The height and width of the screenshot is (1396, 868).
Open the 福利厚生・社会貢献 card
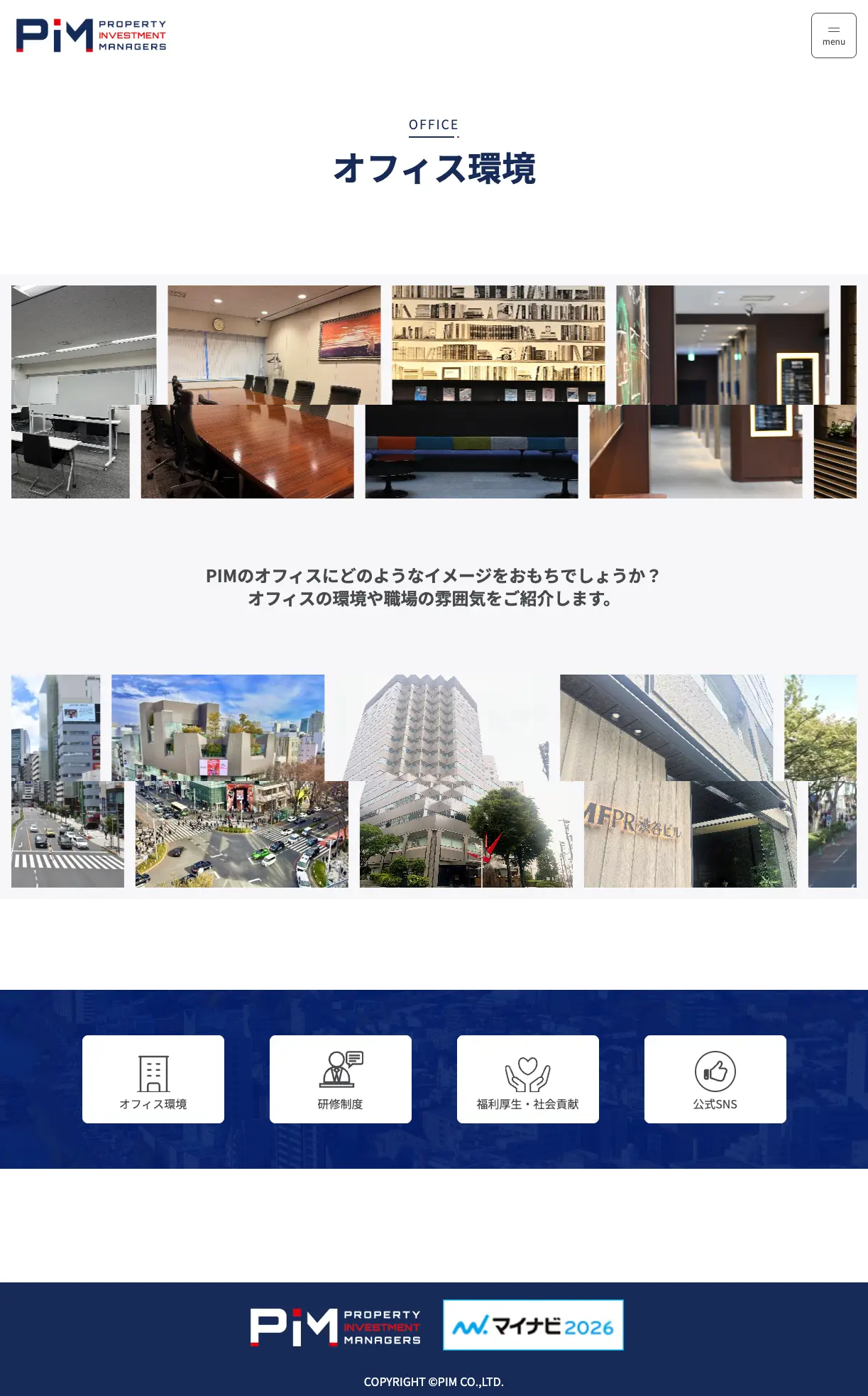pos(528,1079)
